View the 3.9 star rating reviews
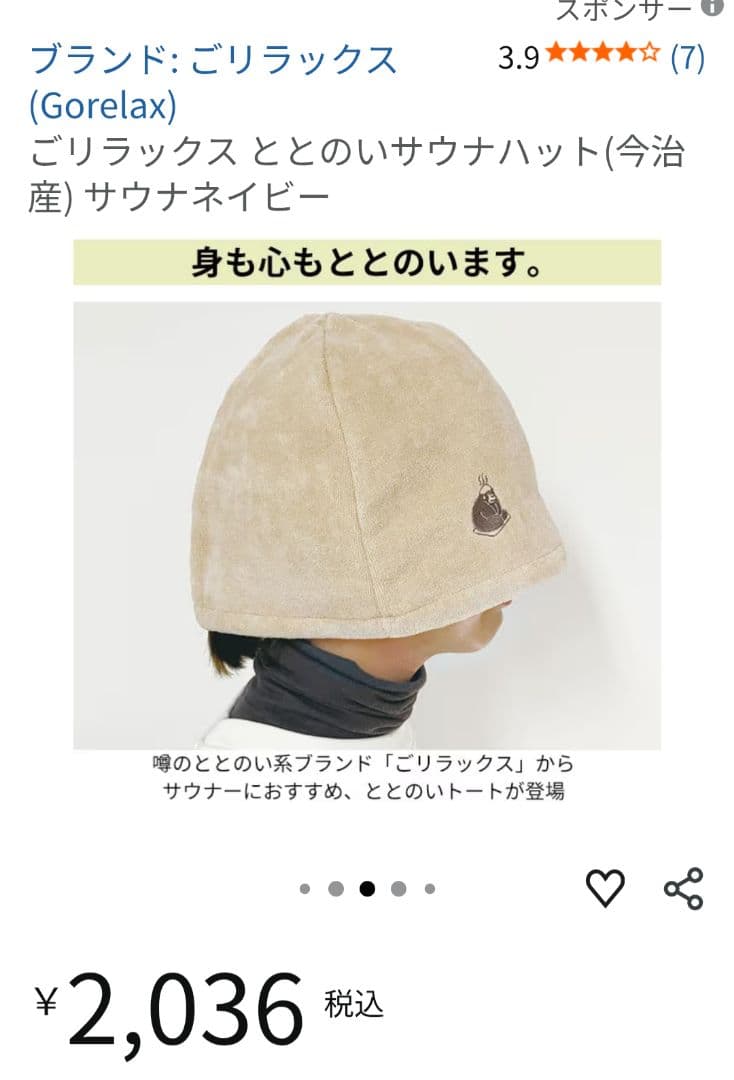Viewport: 734px width, 1080px height. pos(601,57)
